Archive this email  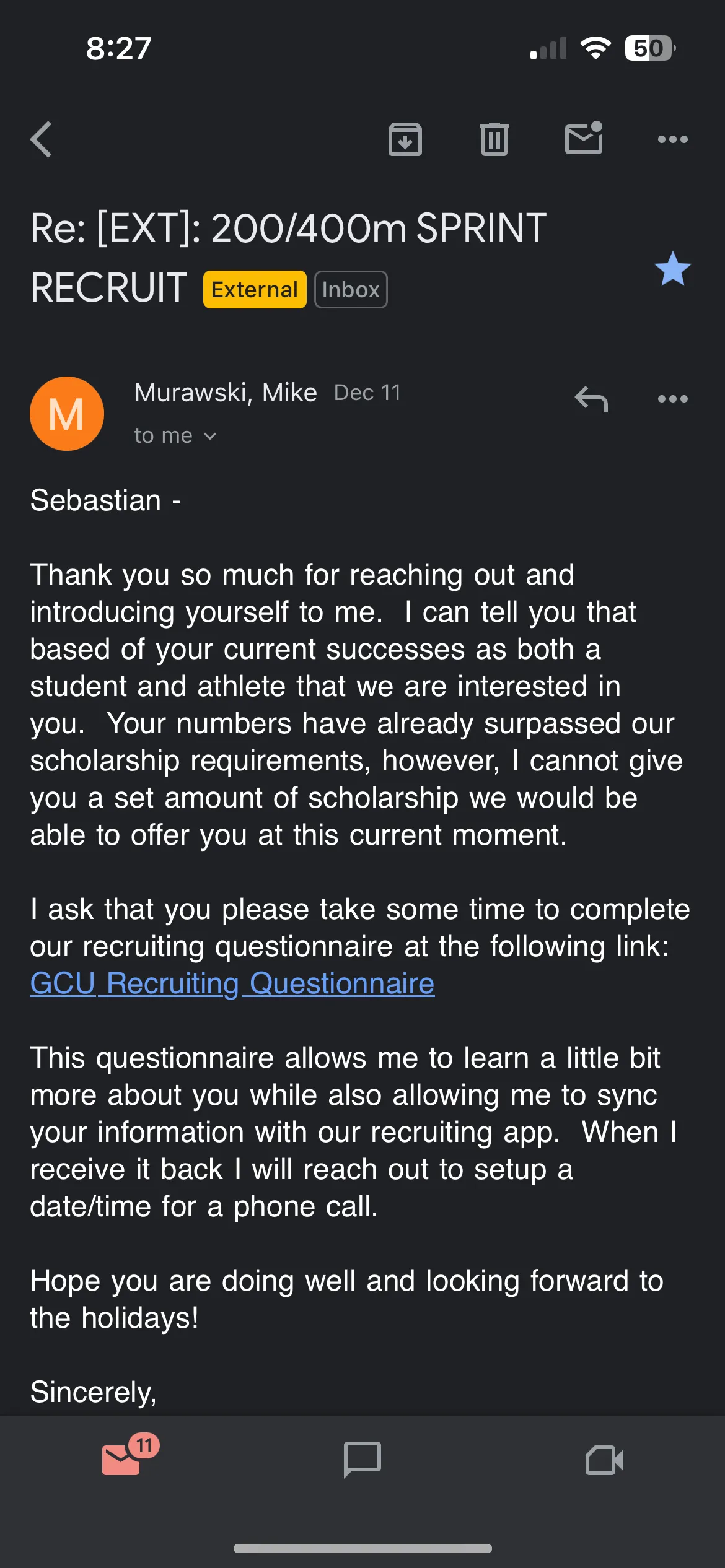pos(405,139)
